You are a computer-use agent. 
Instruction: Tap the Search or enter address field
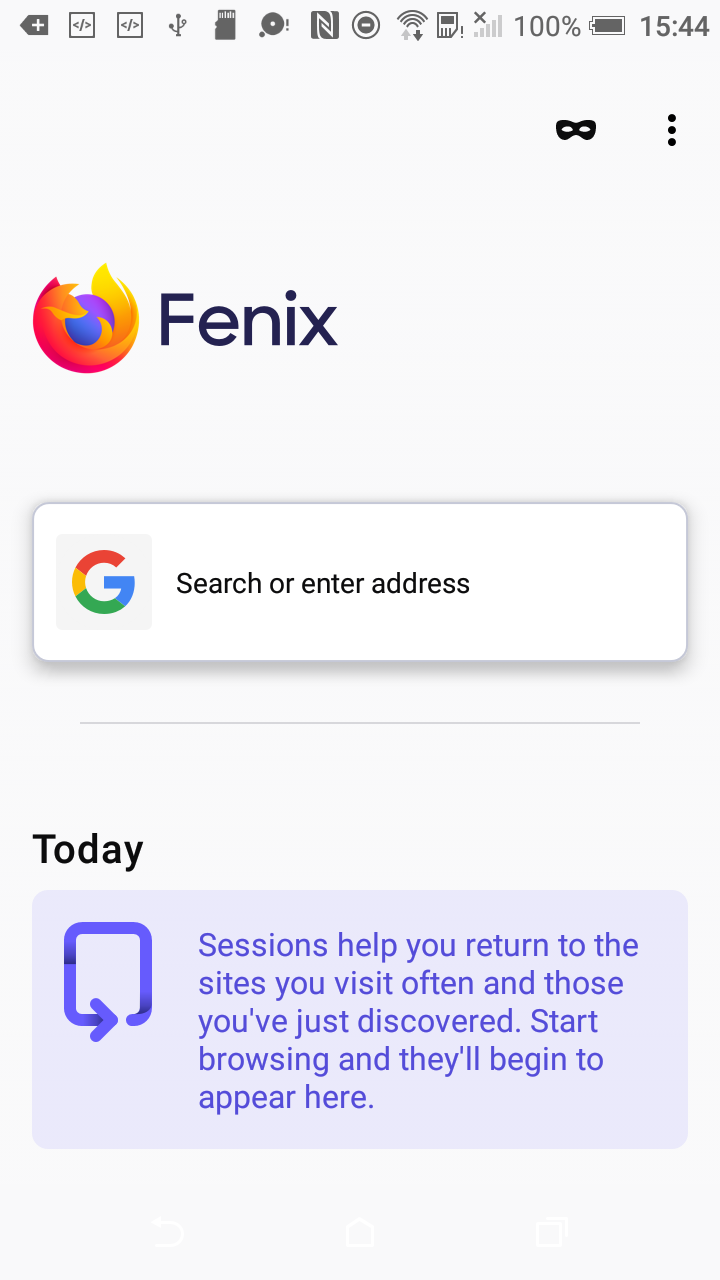pos(400,583)
